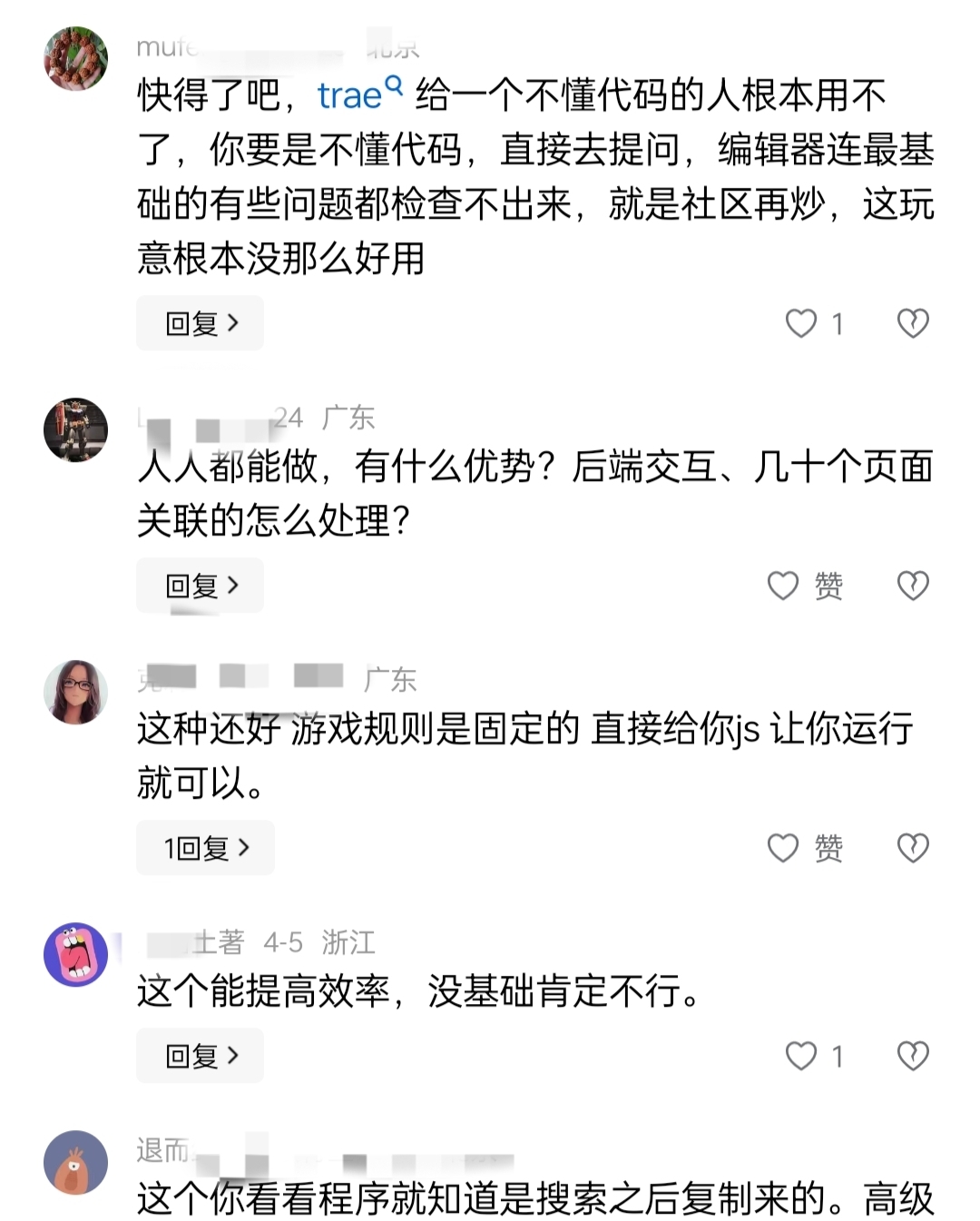Dislike the comment starting with 快得了吧
This screenshot has width=980, height=1221.
pyautogui.click(x=913, y=323)
